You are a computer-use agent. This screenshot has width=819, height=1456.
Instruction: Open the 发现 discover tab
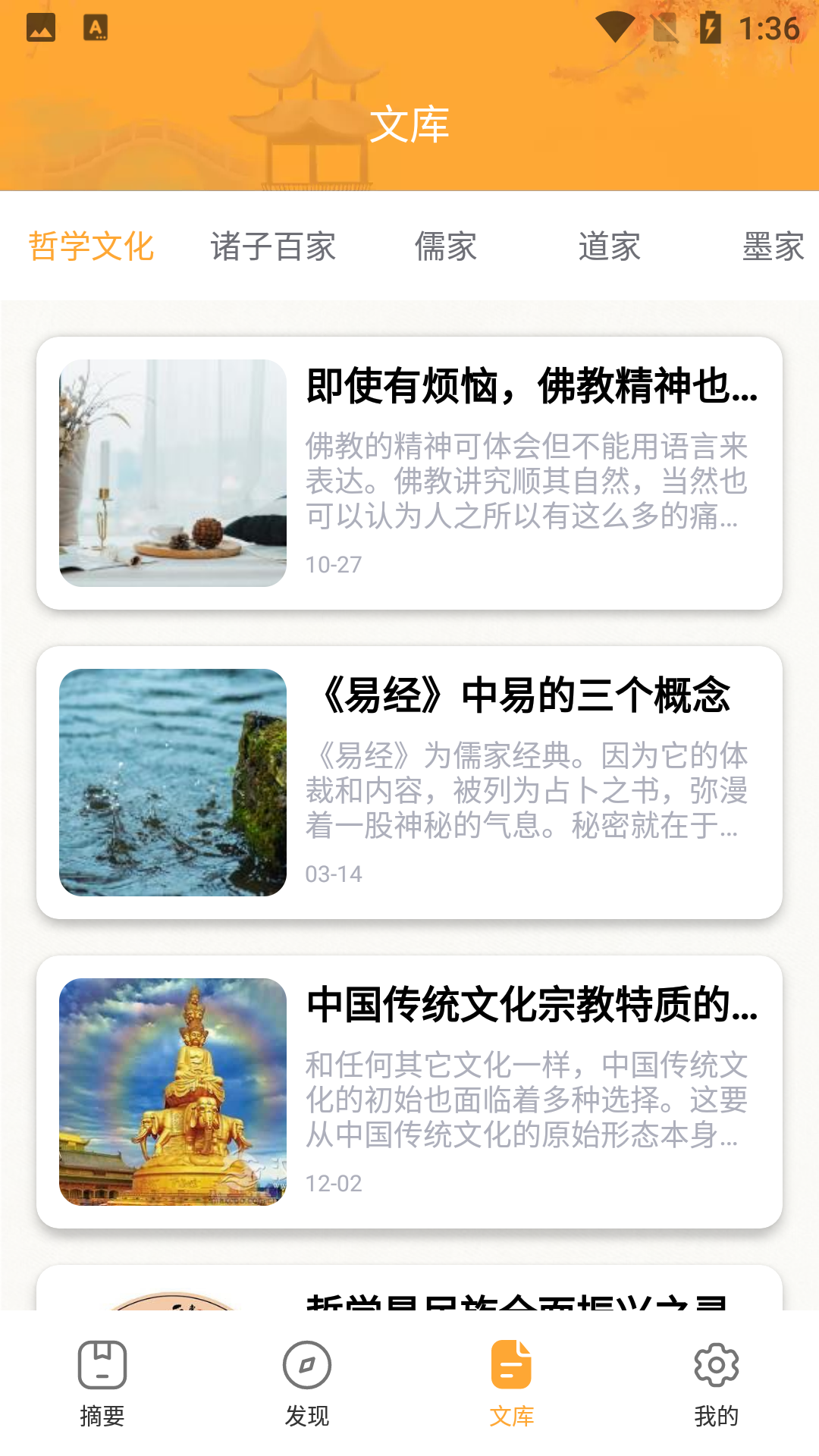point(307,1383)
